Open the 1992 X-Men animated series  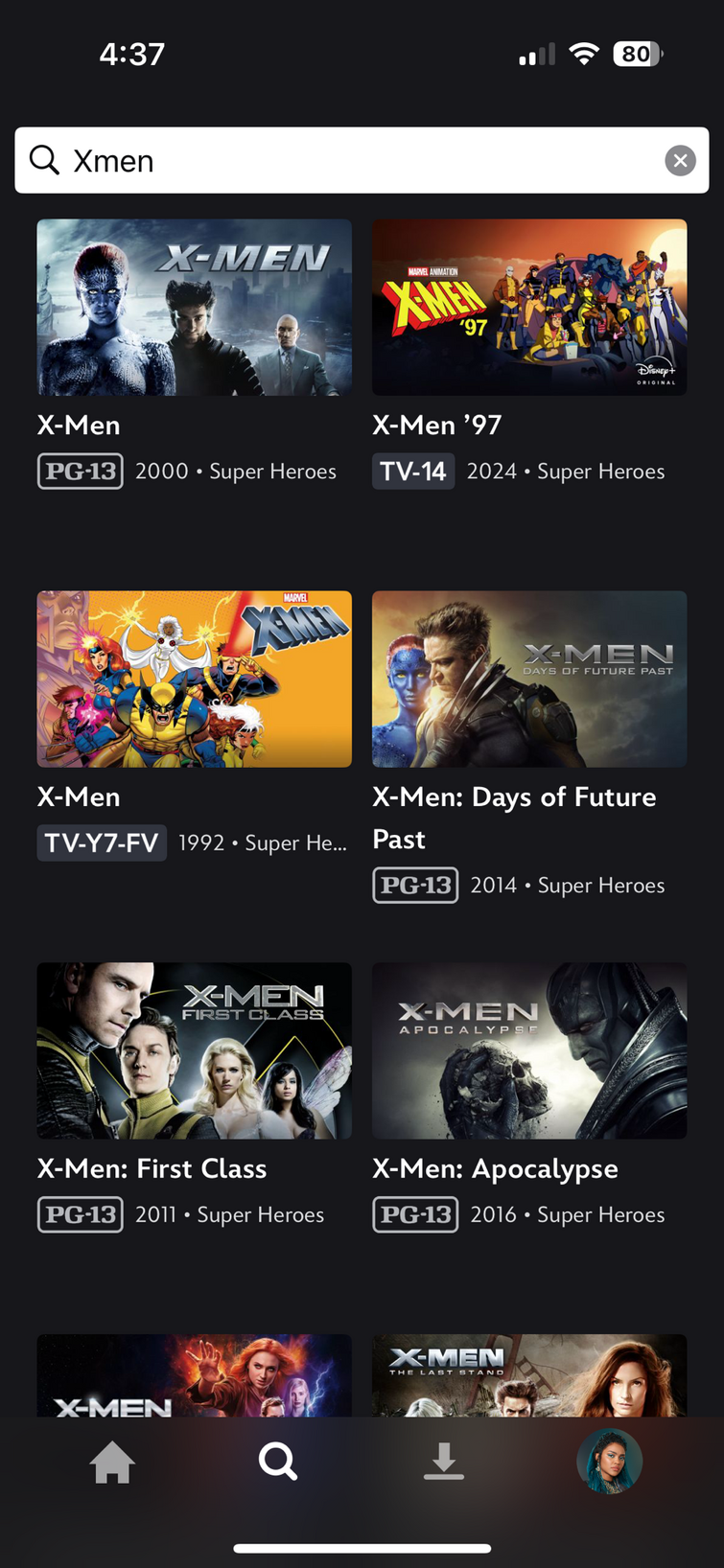[x=194, y=679]
